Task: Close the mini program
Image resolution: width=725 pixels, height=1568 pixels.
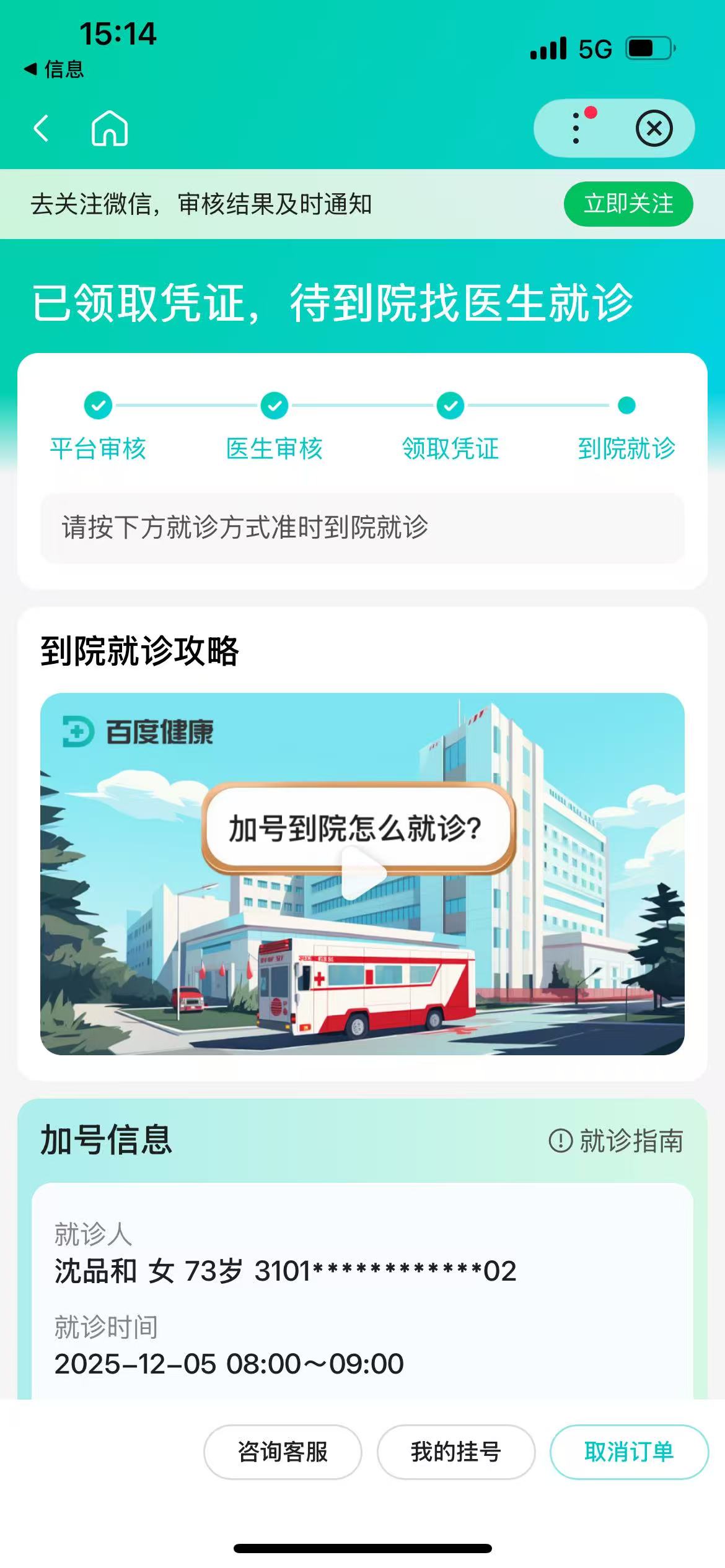Action: 654,128
